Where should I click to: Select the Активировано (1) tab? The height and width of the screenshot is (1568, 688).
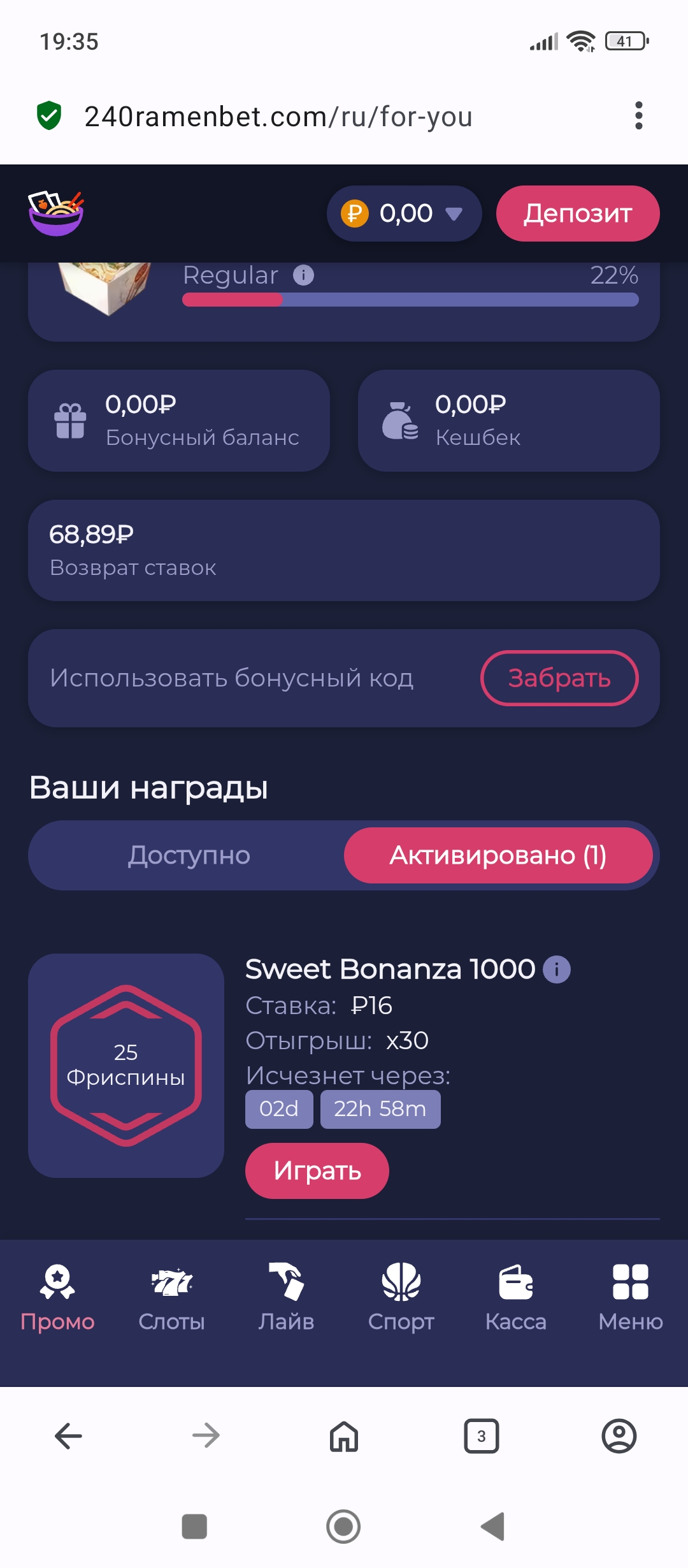pos(498,855)
